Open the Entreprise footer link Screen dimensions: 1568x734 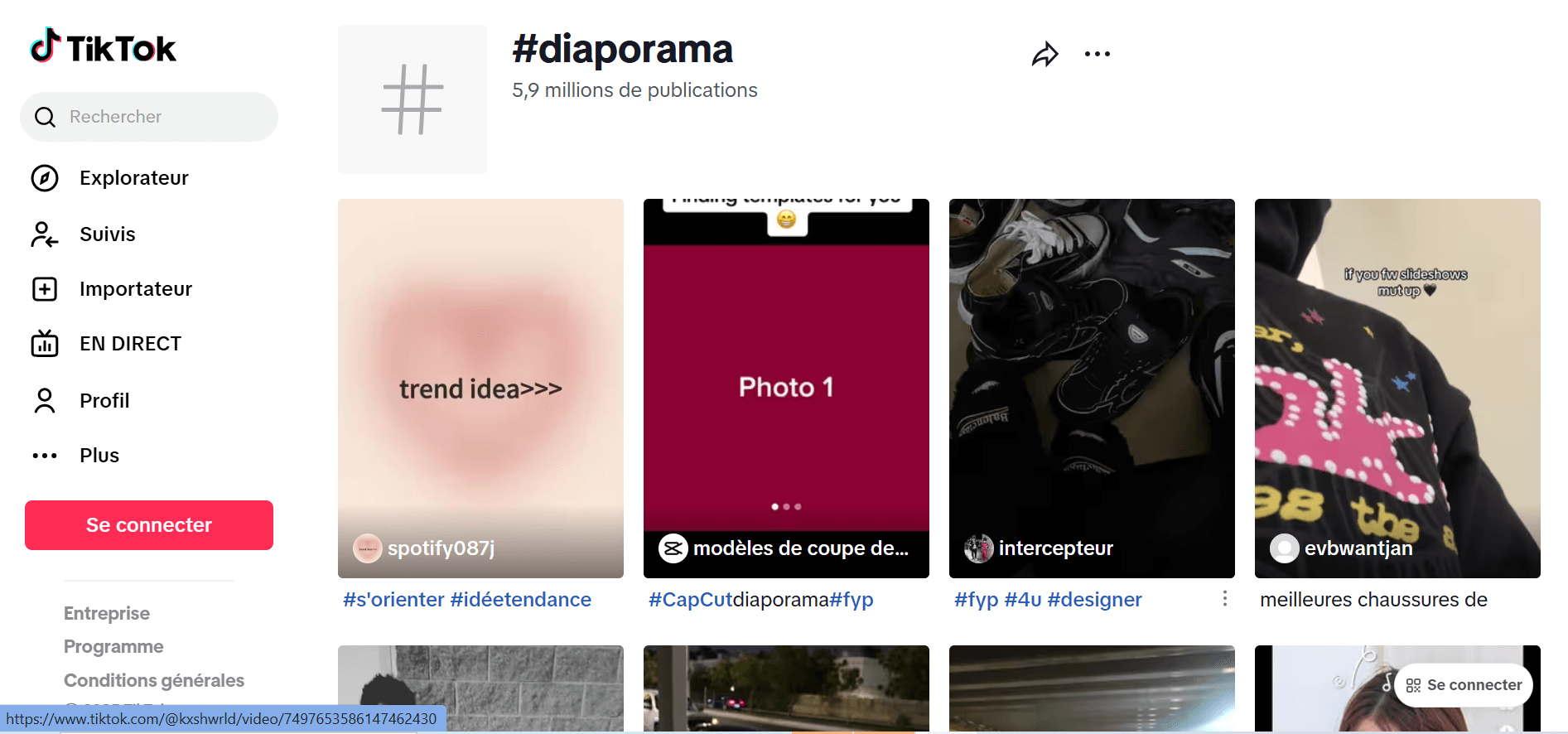pos(107,614)
